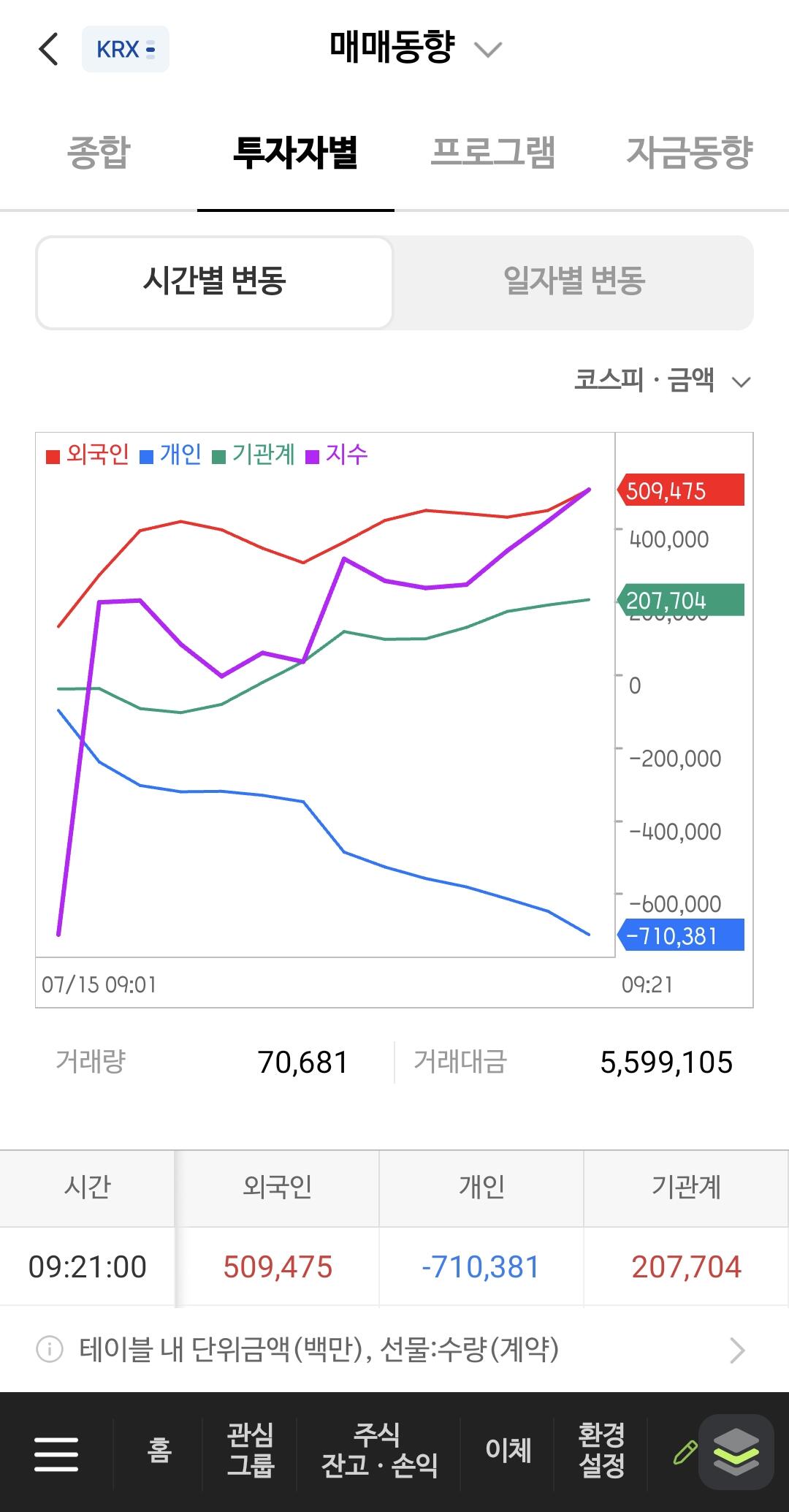The image size is (789, 1512).
Task: Select the 시간별 변동 segment
Action: point(215,281)
